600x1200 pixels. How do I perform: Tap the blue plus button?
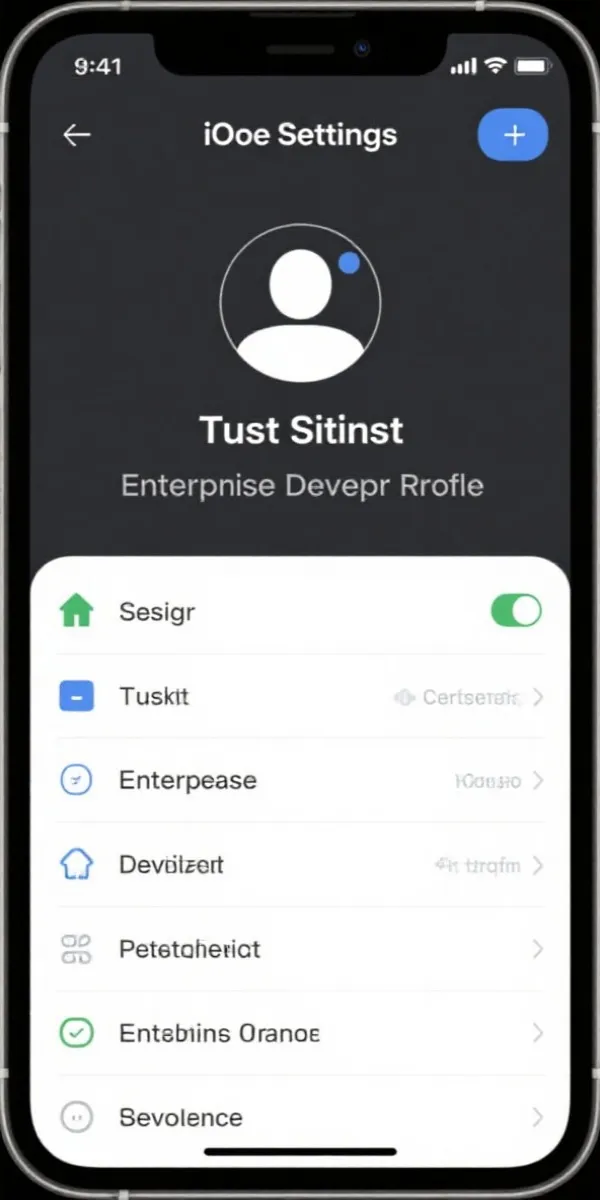(513, 135)
